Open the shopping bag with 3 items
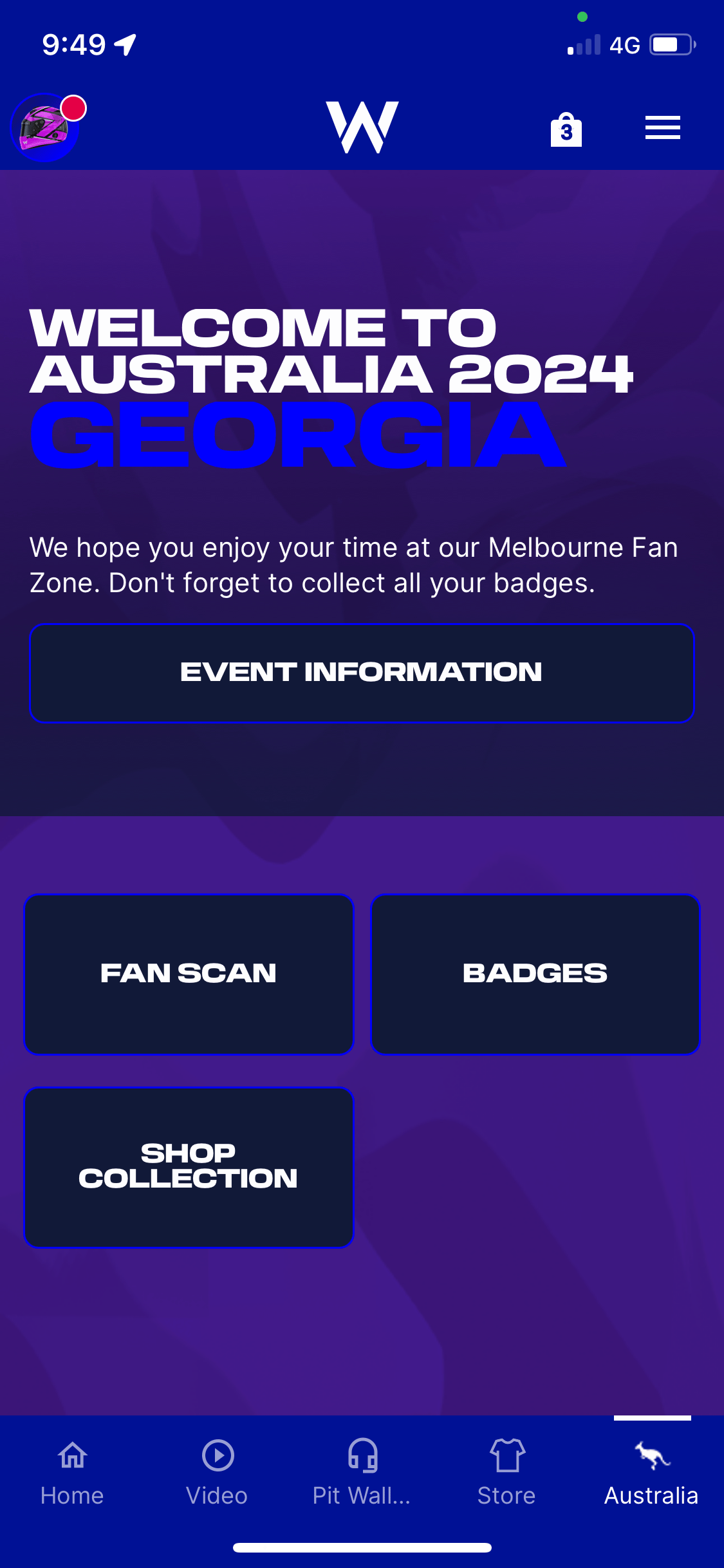This screenshot has height=1568, width=724. [566, 129]
